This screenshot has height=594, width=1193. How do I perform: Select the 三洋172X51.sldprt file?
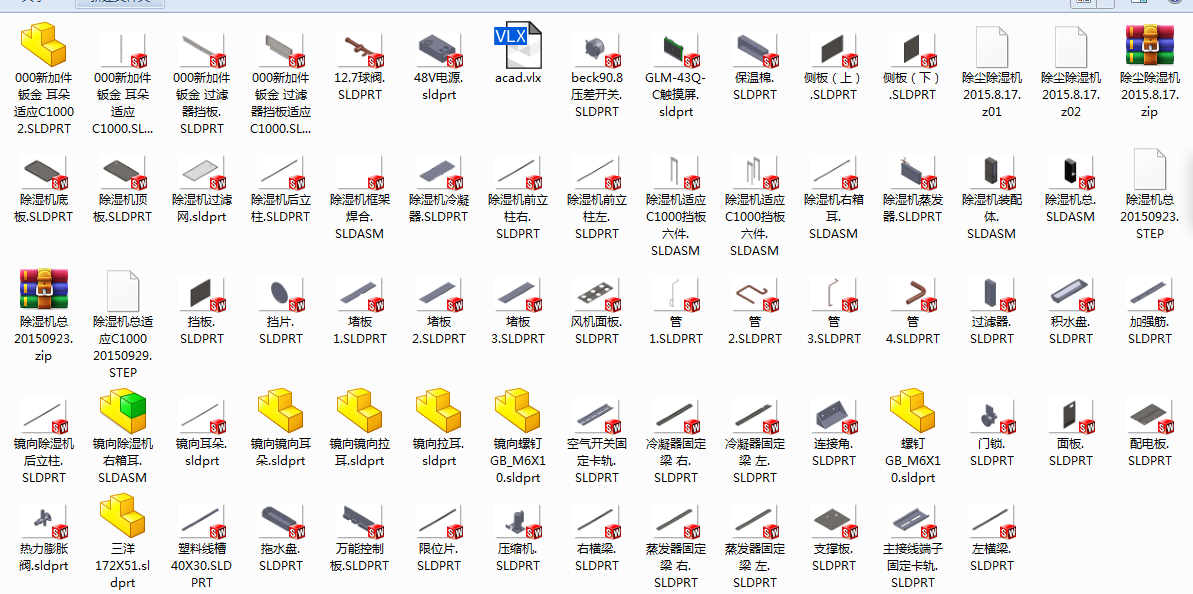(122, 520)
